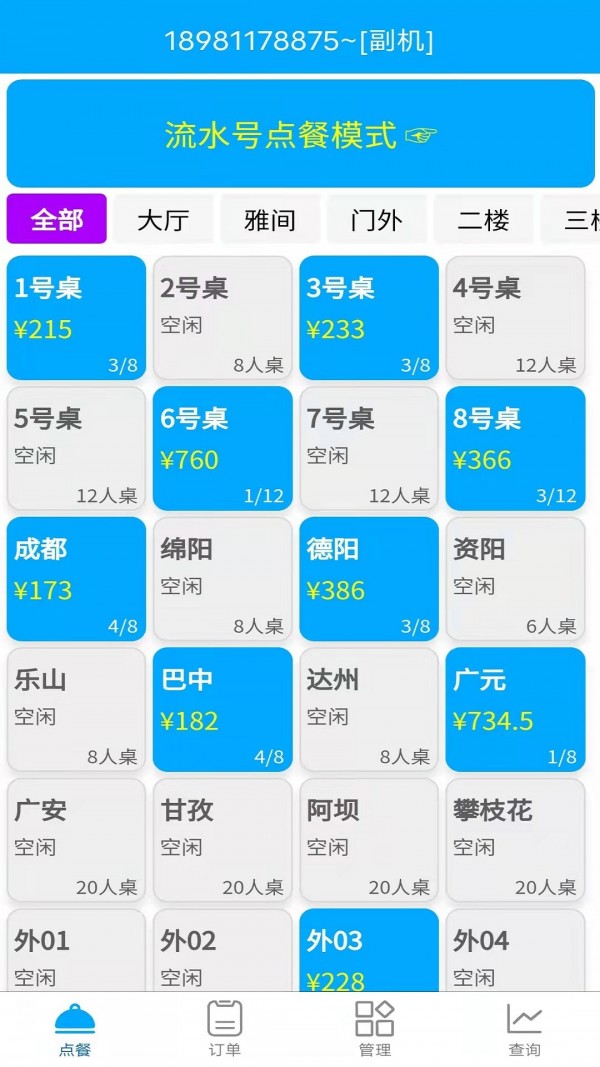View the 二楼 tables
The image size is (600, 1067).
(x=483, y=220)
